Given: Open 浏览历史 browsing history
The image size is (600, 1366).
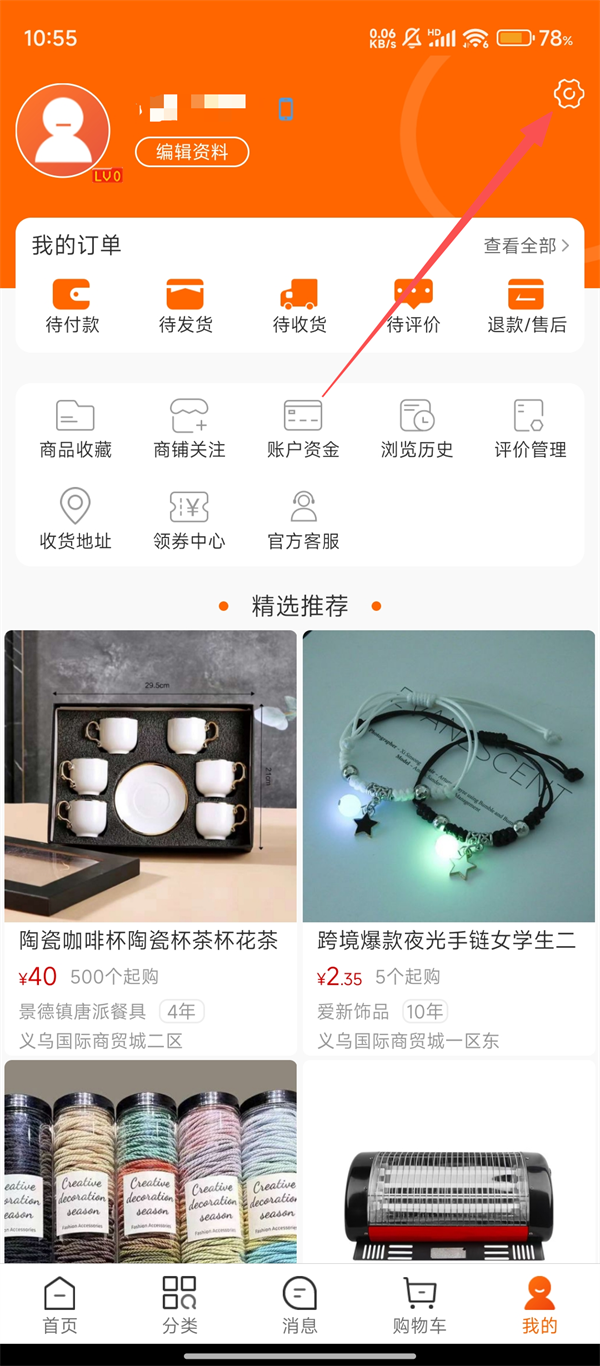Looking at the screenshot, I should [417, 429].
